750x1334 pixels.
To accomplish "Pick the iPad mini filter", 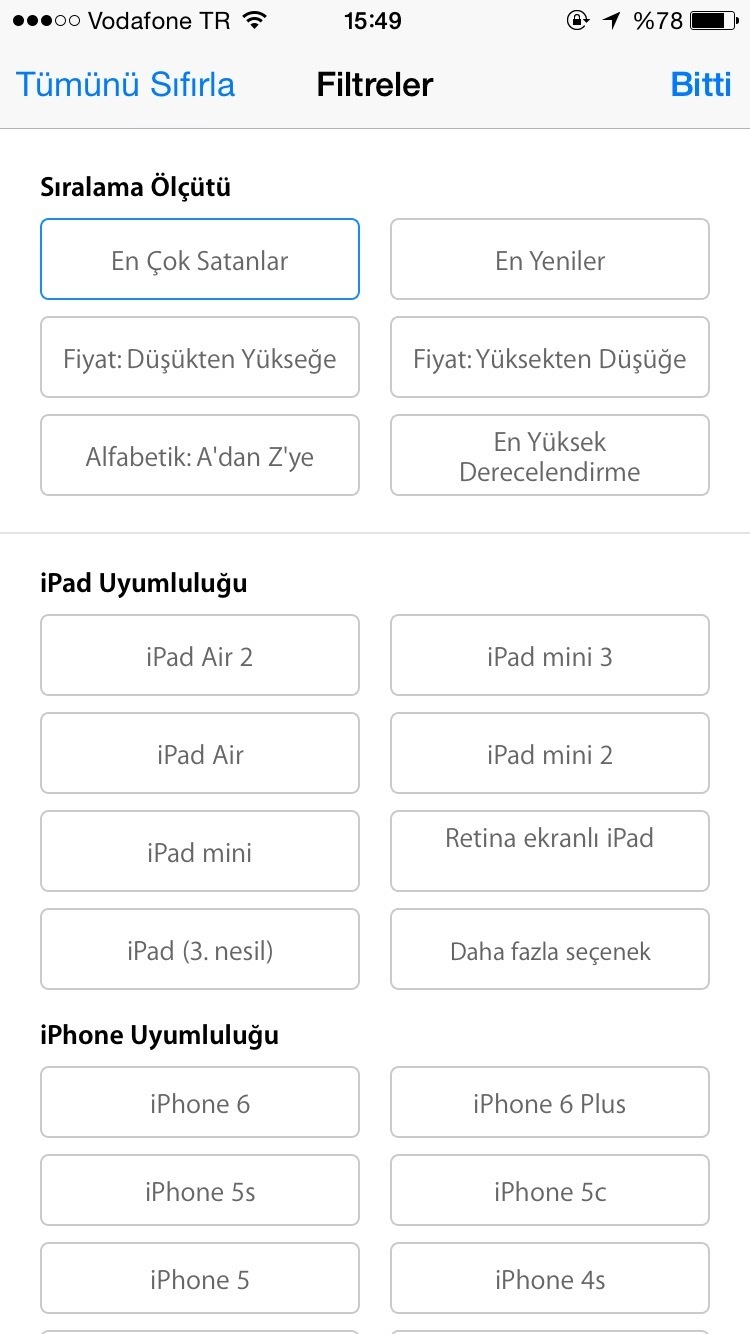I will [x=200, y=852].
